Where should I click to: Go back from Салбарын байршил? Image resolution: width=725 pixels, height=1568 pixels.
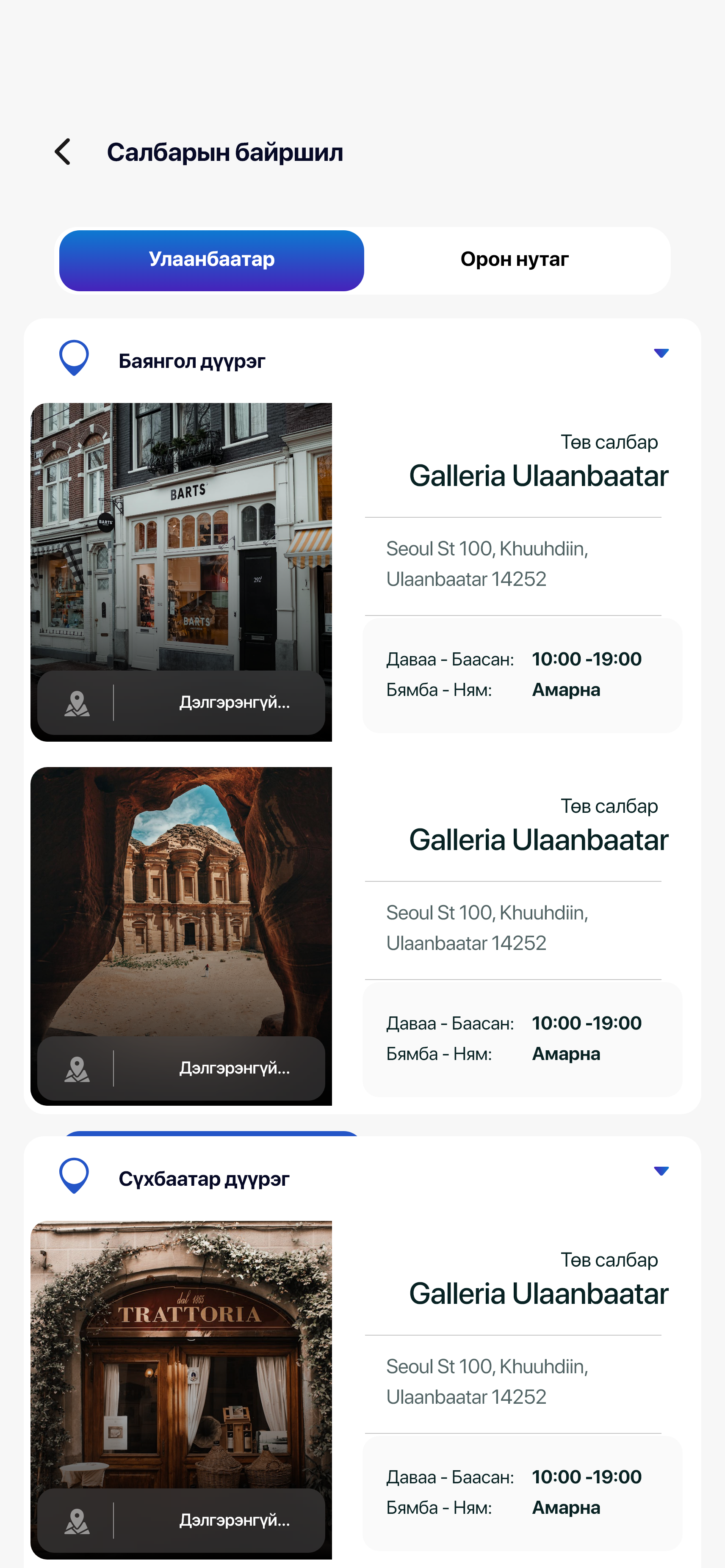pos(63,152)
